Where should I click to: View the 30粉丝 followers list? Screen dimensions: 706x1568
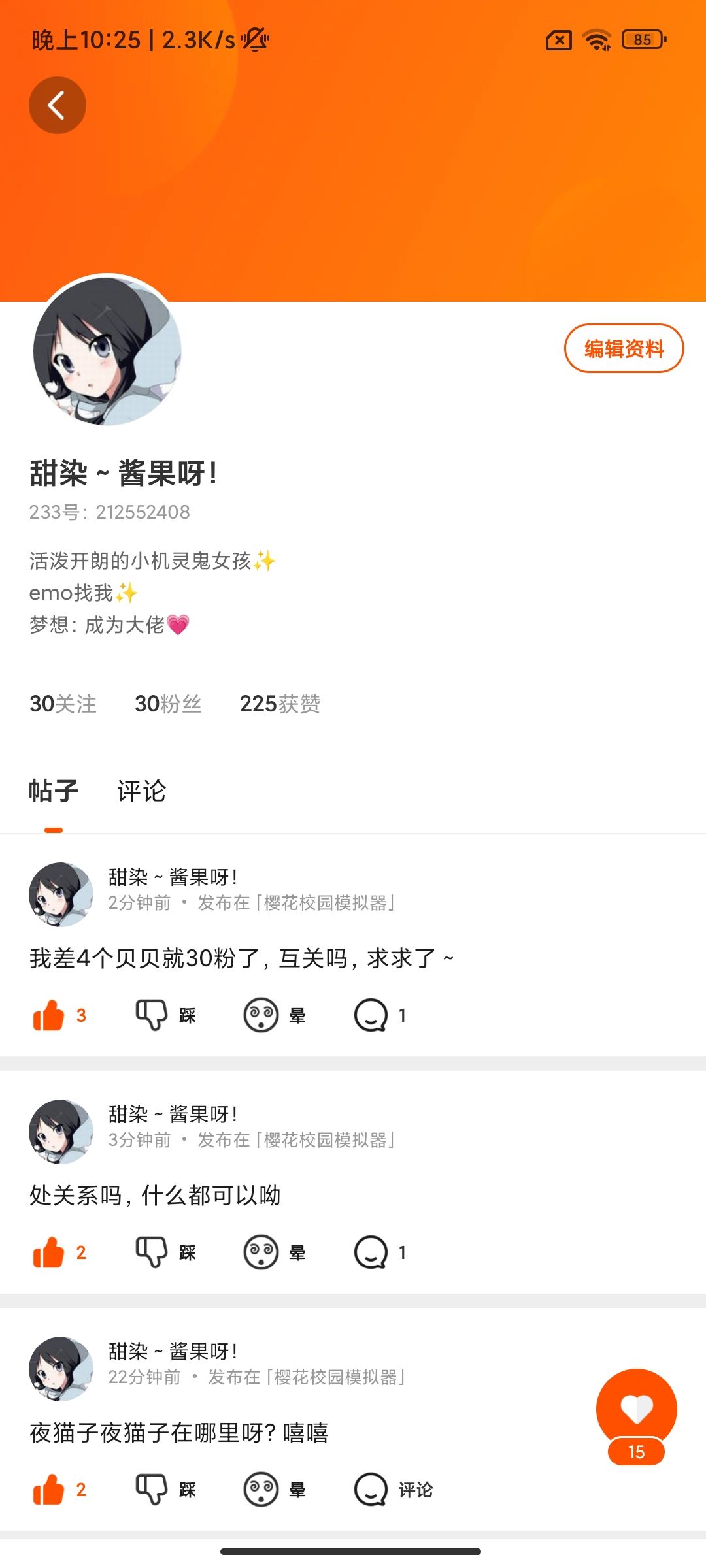(168, 704)
